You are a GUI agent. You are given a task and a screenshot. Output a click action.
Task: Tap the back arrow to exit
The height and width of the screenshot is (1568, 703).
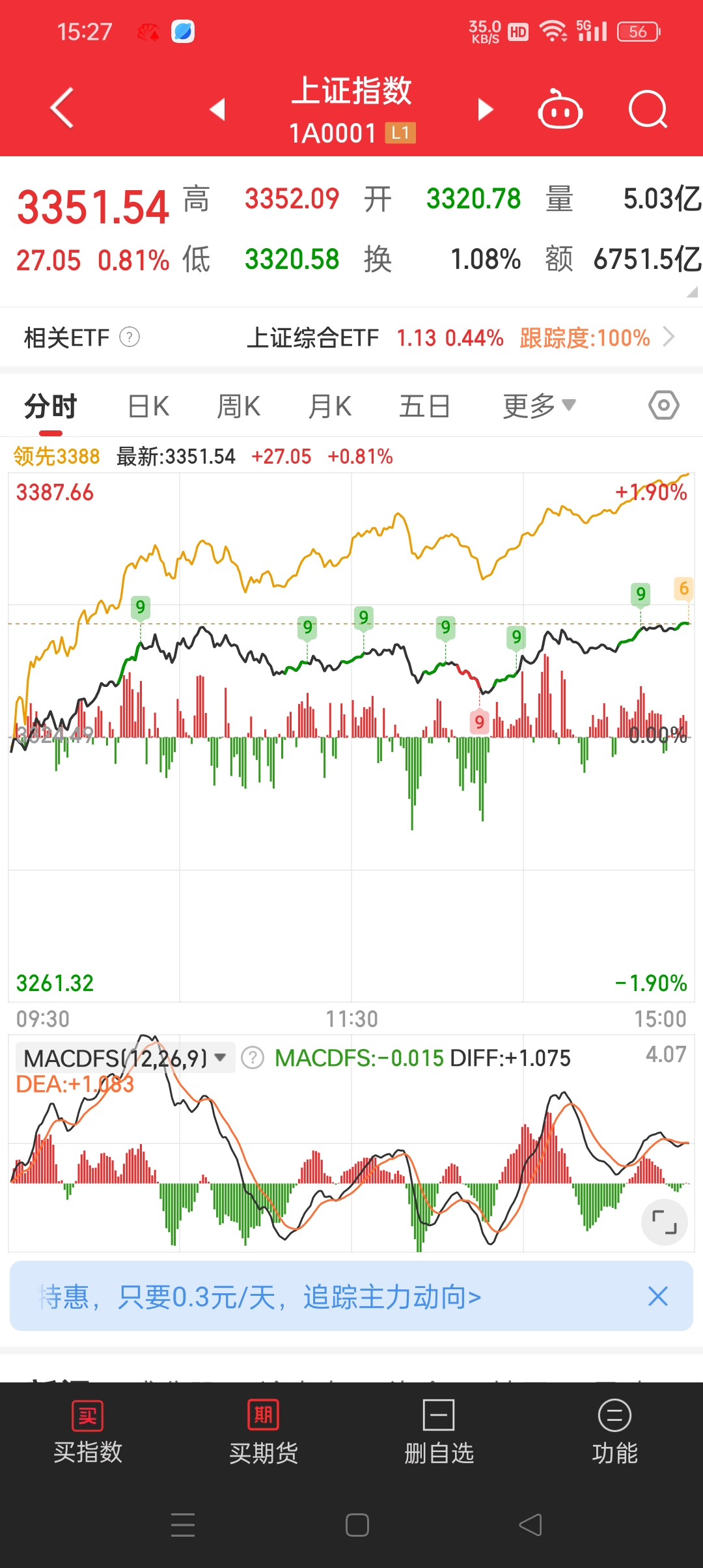pyautogui.click(x=61, y=109)
